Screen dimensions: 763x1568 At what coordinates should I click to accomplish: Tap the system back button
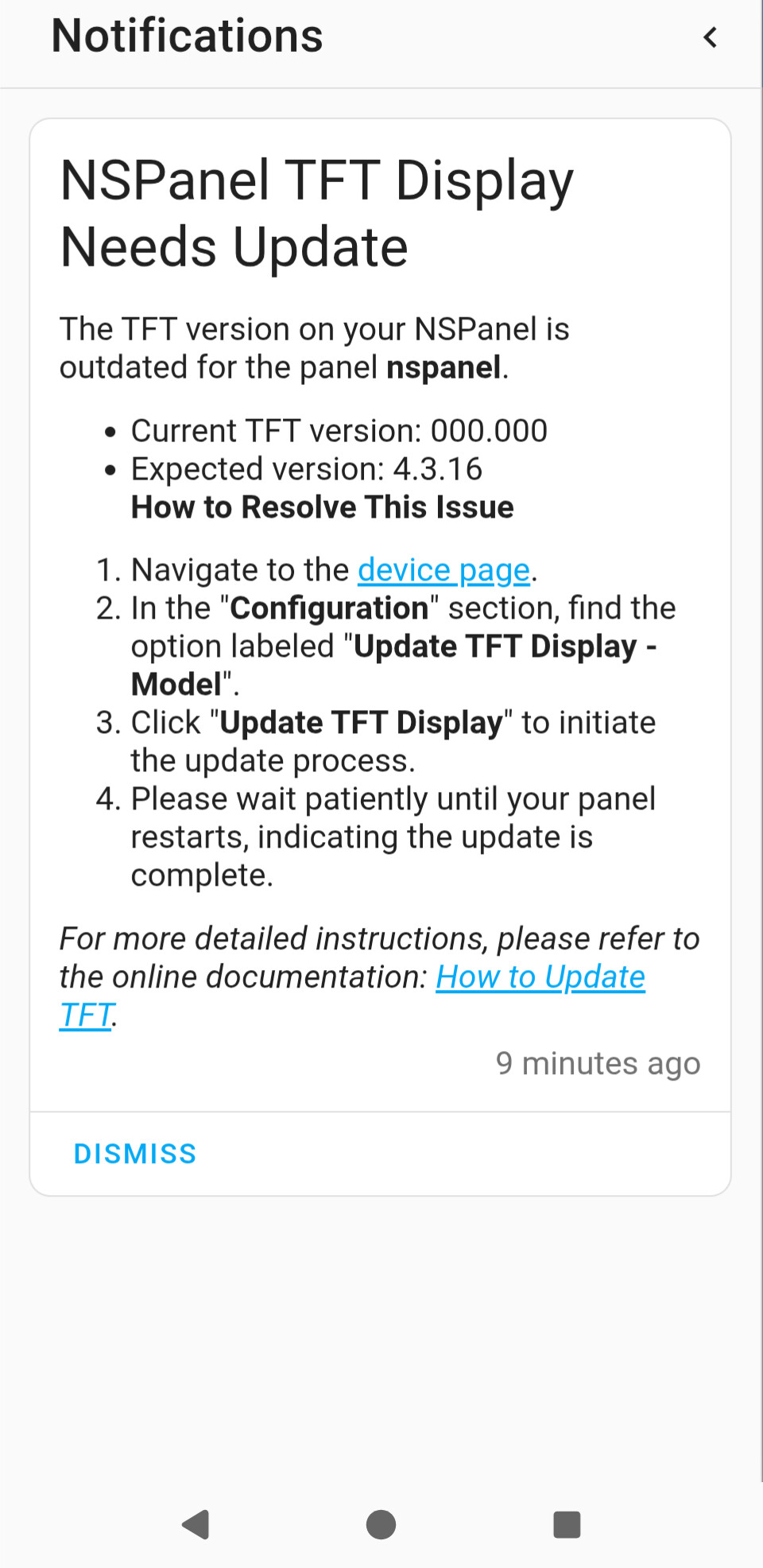coord(196,1524)
